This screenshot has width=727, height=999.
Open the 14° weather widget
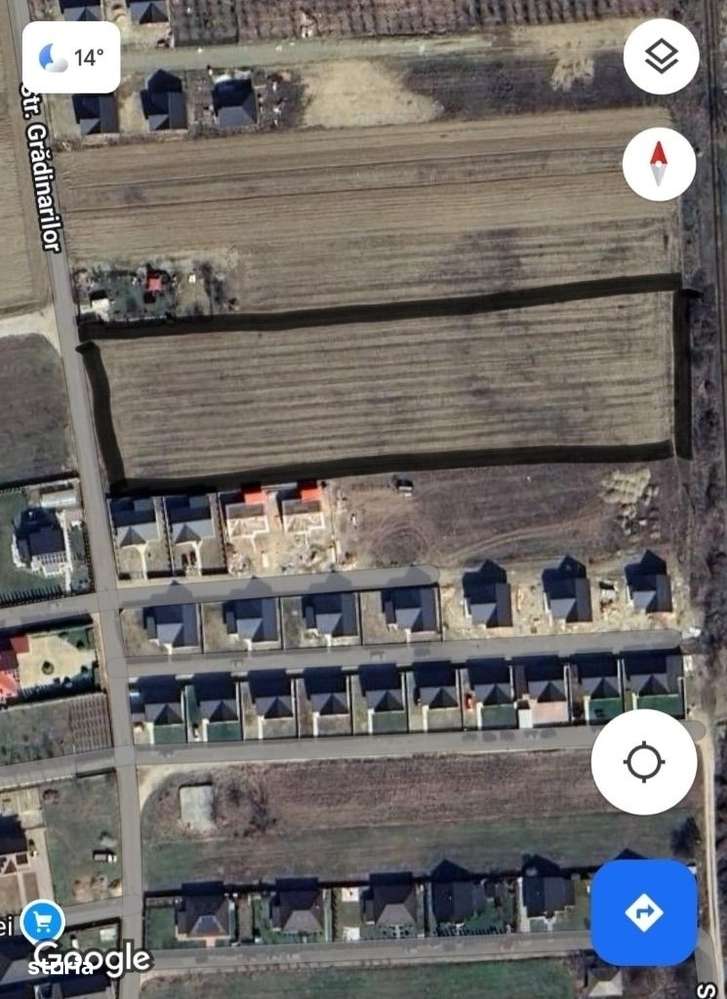coord(71,57)
